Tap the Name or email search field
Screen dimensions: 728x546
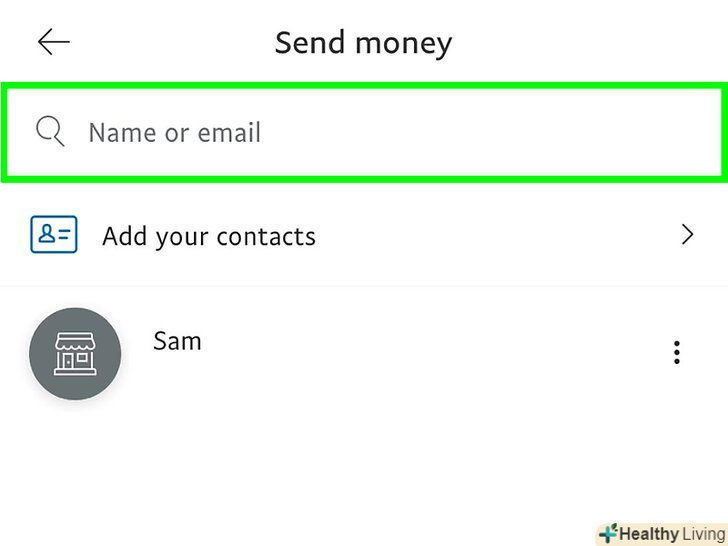[x=363, y=132]
